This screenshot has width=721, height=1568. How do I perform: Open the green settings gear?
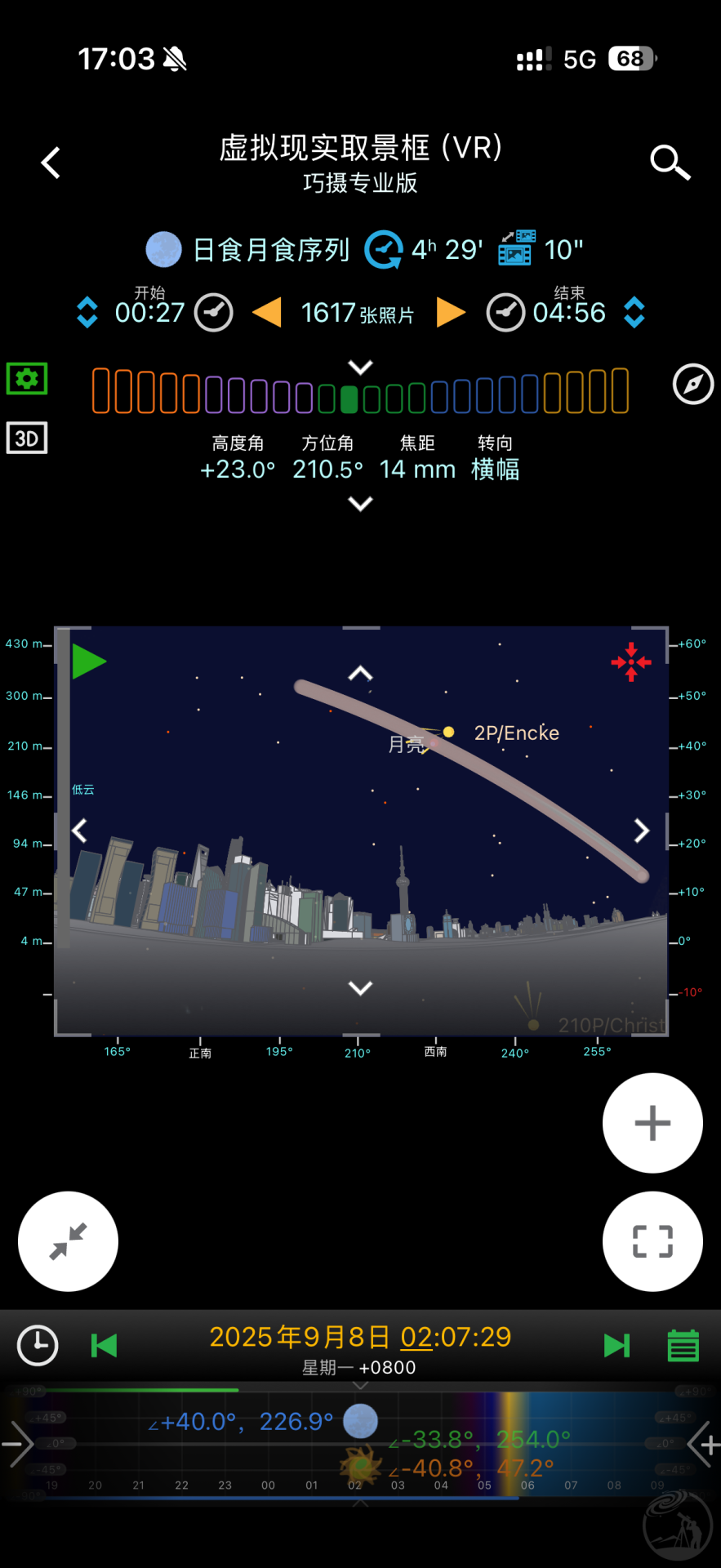pos(27,379)
